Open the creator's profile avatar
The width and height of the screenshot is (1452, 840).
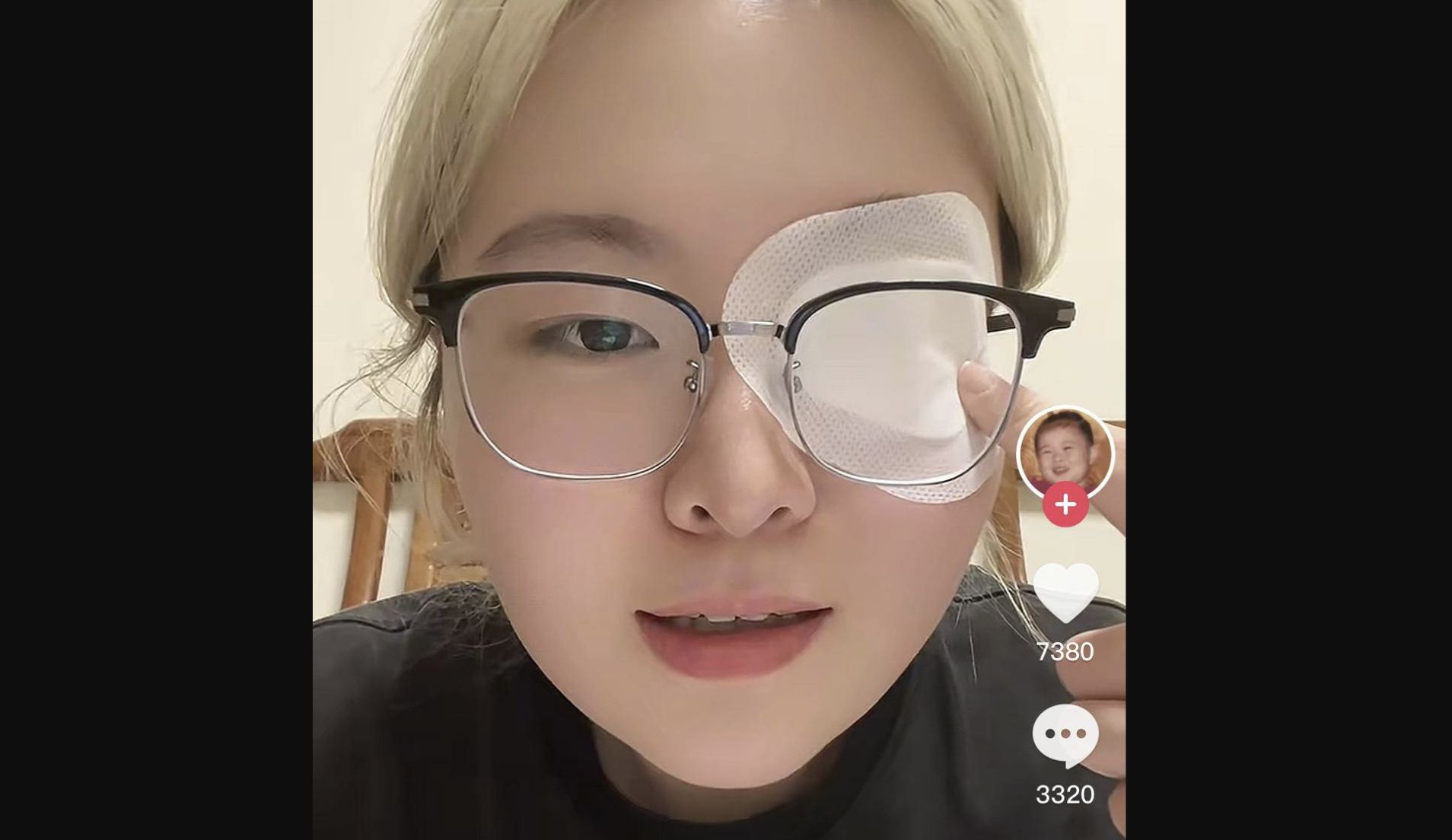coord(1065,452)
